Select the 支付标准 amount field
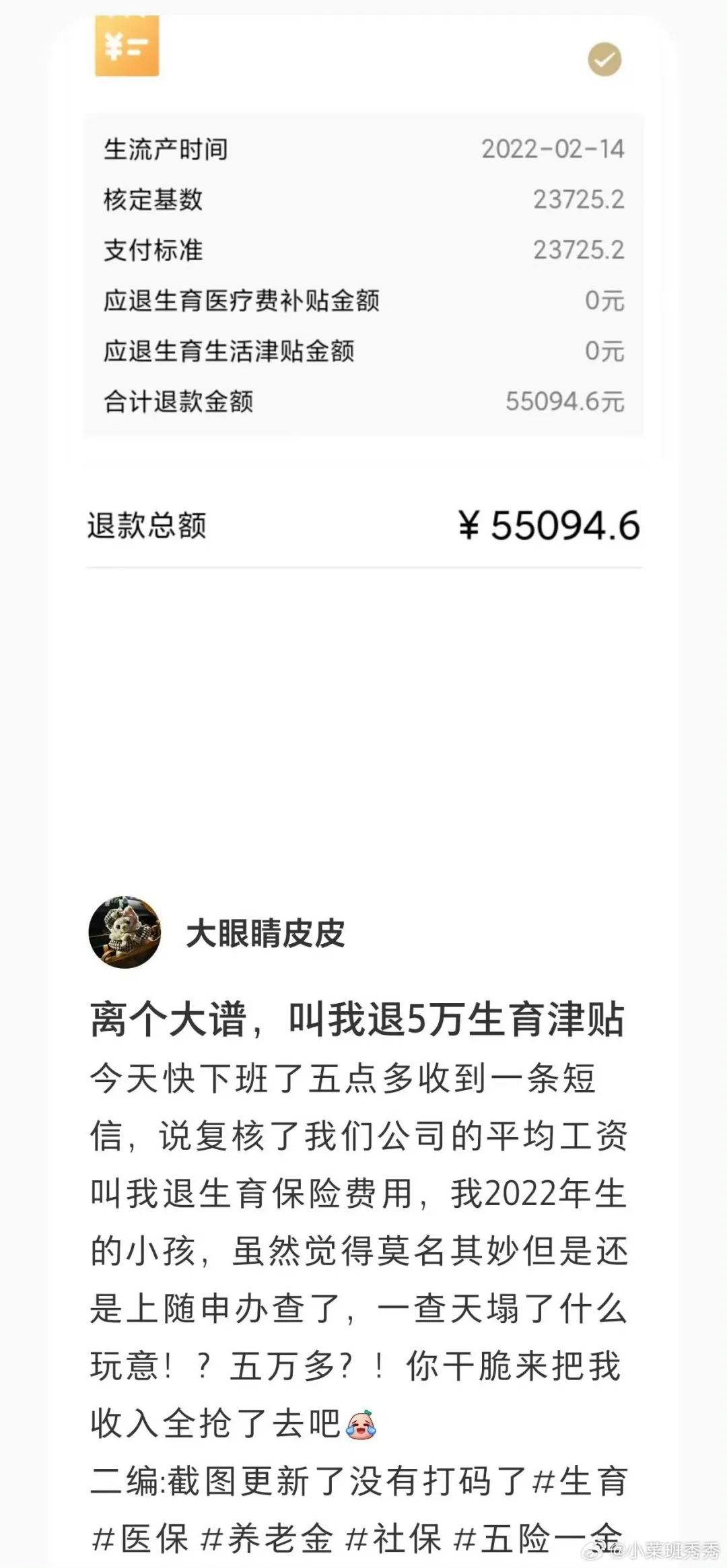The height and width of the screenshot is (1568, 727). pos(579,250)
